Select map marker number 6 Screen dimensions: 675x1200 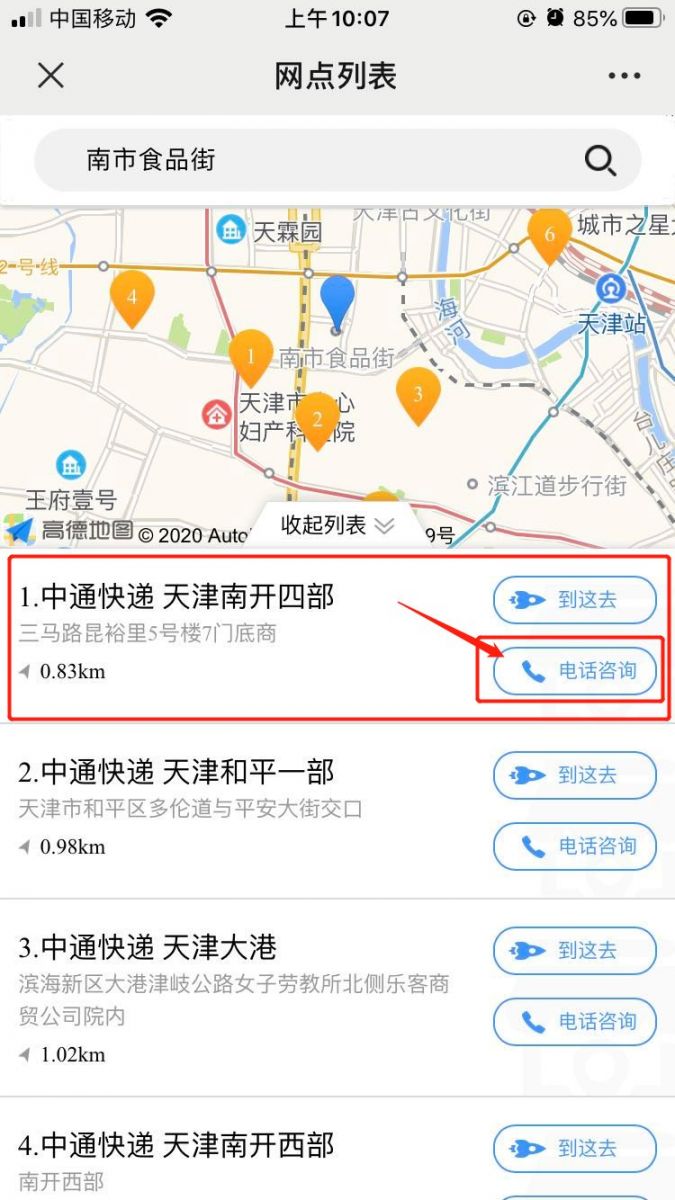pos(549,235)
